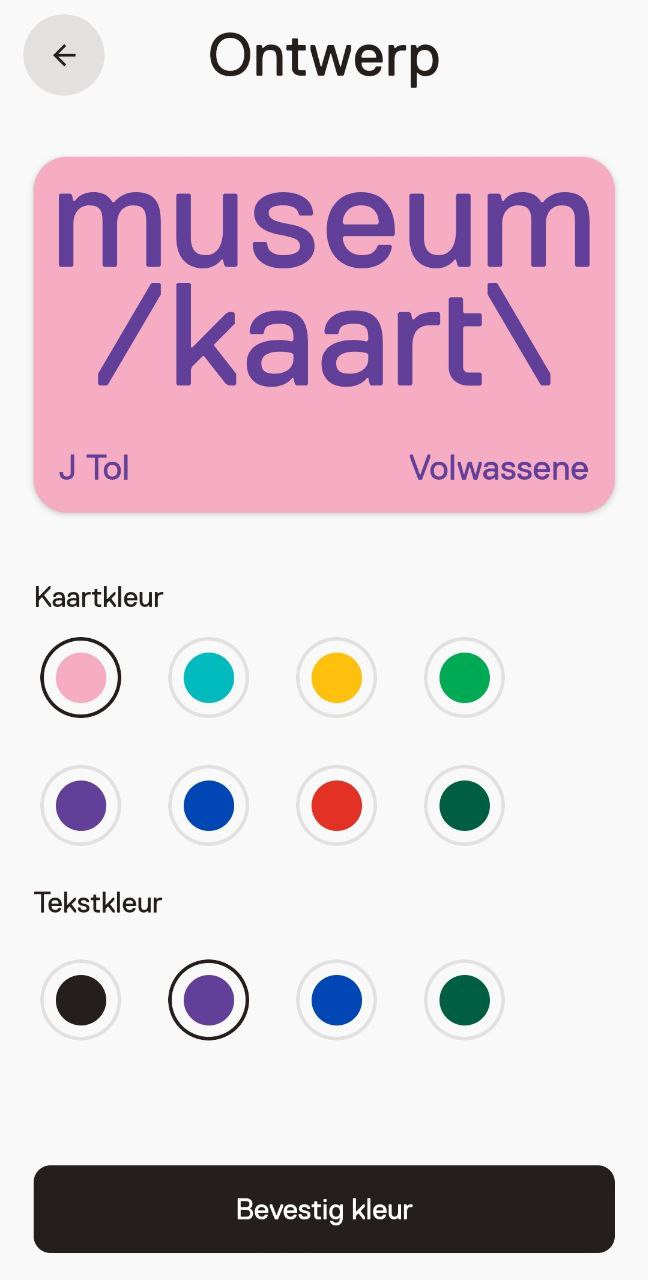Choose the blue card color
The image size is (648, 1280).
(x=209, y=805)
